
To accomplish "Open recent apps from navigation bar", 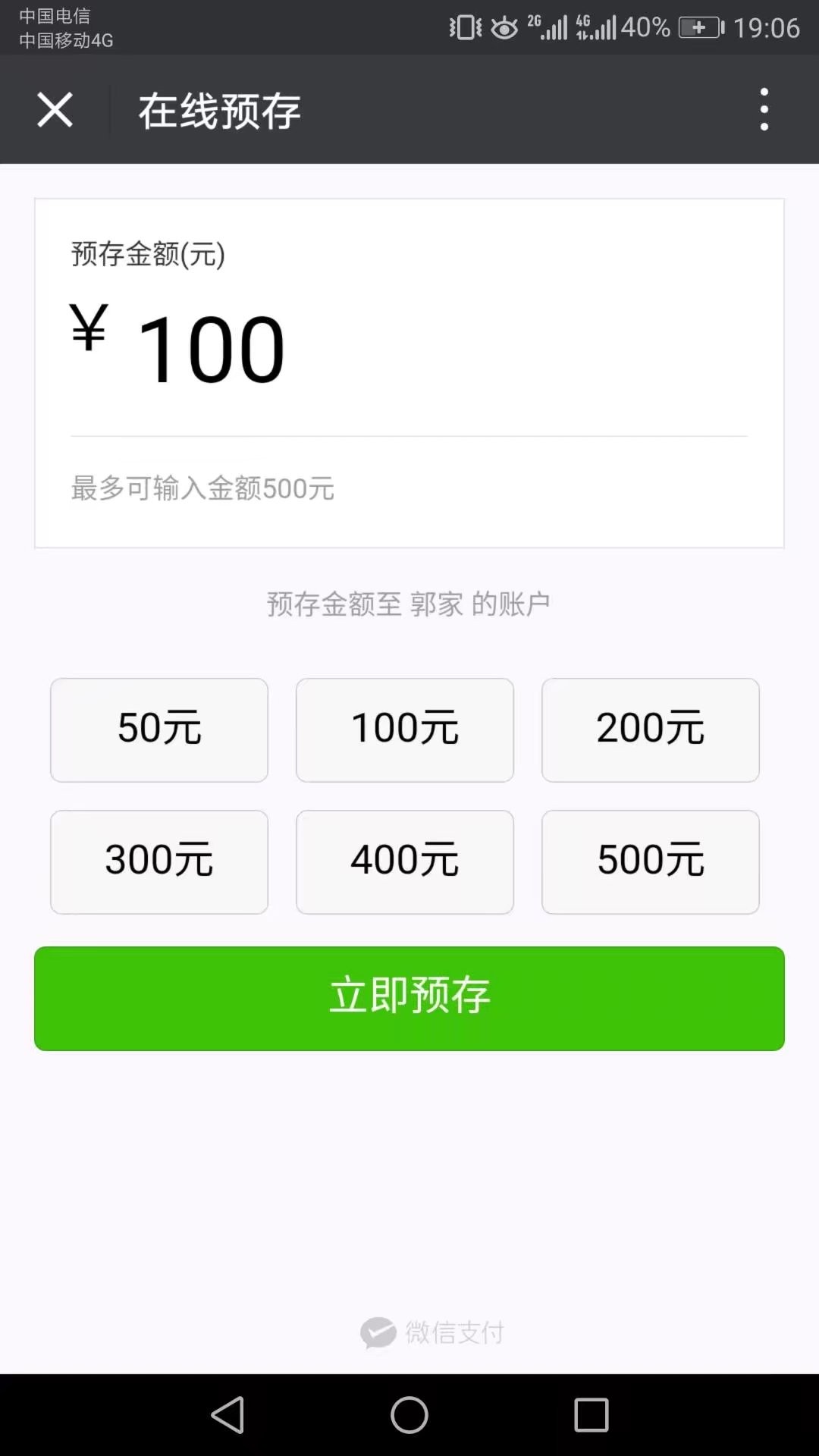I will [591, 1415].
